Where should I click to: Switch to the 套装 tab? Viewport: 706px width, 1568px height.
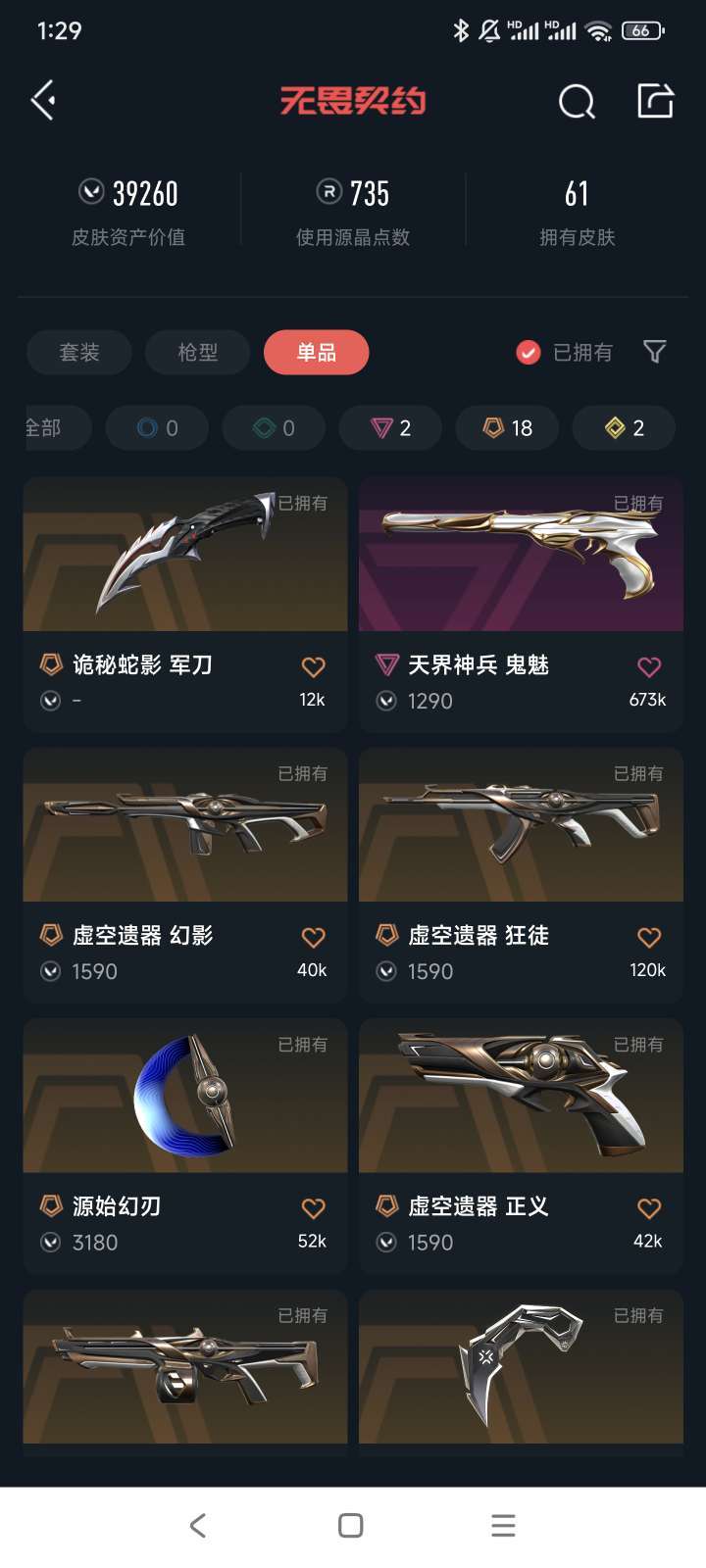click(x=79, y=352)
